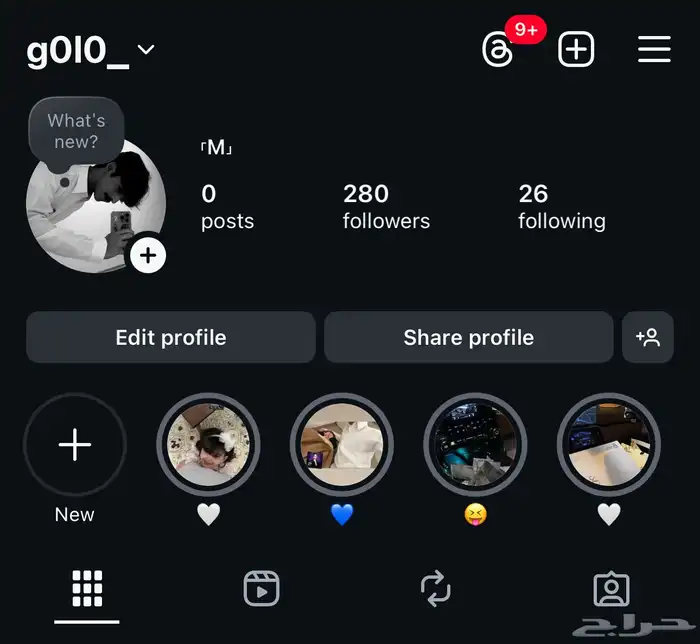The height and width of the screenshot is (644, 700).
Task: Open Threads from the top bar
Action: (x=498, y=49)
